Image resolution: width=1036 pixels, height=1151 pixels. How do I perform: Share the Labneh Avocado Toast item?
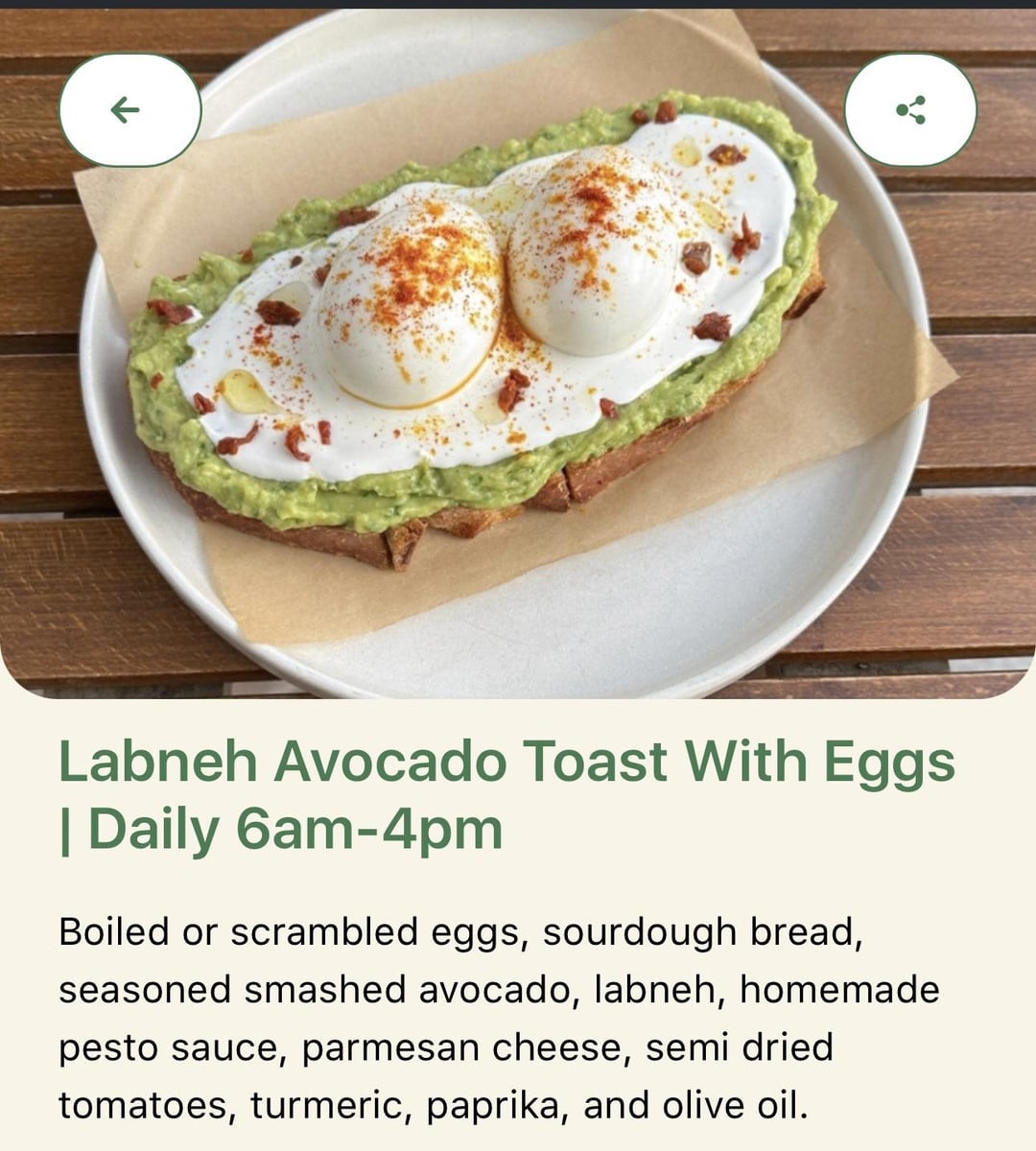[x=909, y=110]
